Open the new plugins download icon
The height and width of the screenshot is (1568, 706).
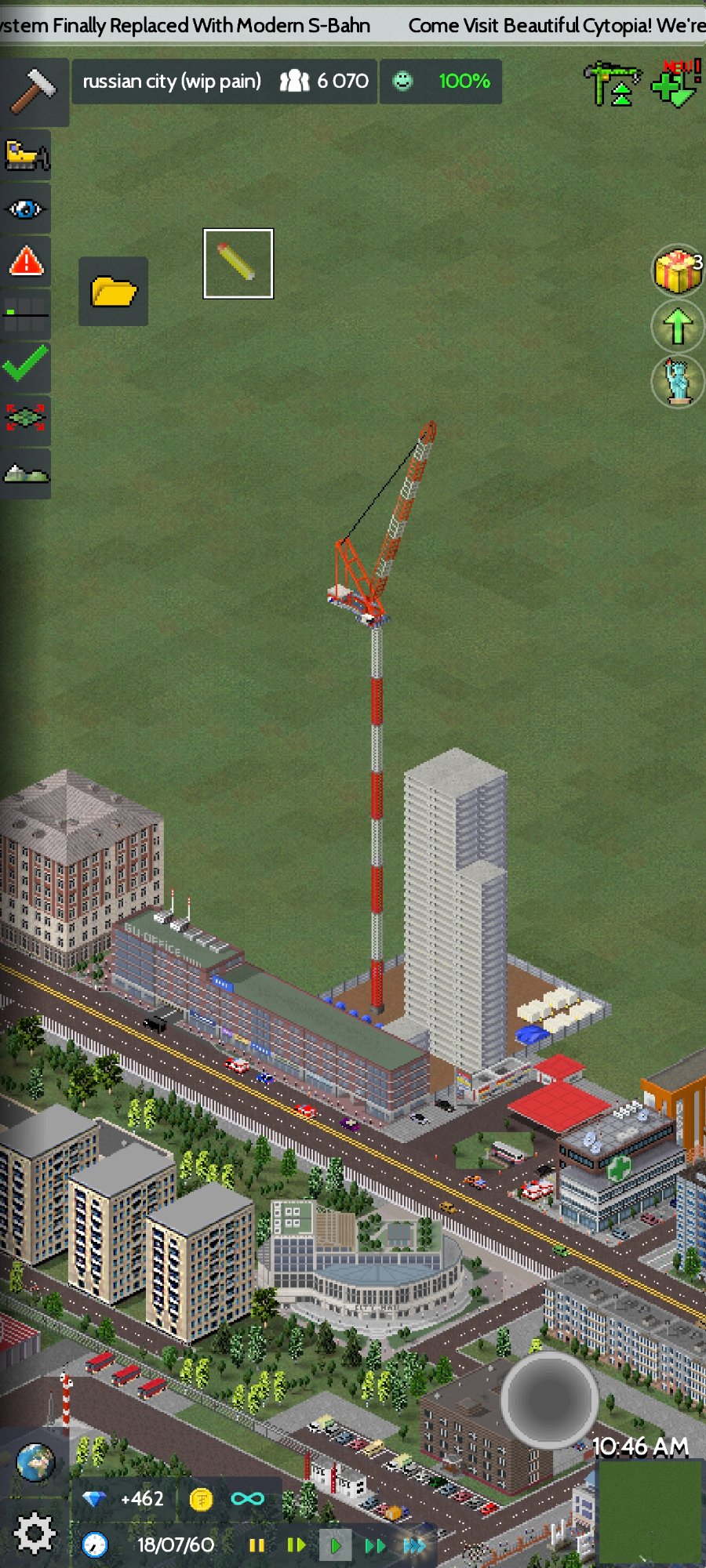(x=675, y=83)
